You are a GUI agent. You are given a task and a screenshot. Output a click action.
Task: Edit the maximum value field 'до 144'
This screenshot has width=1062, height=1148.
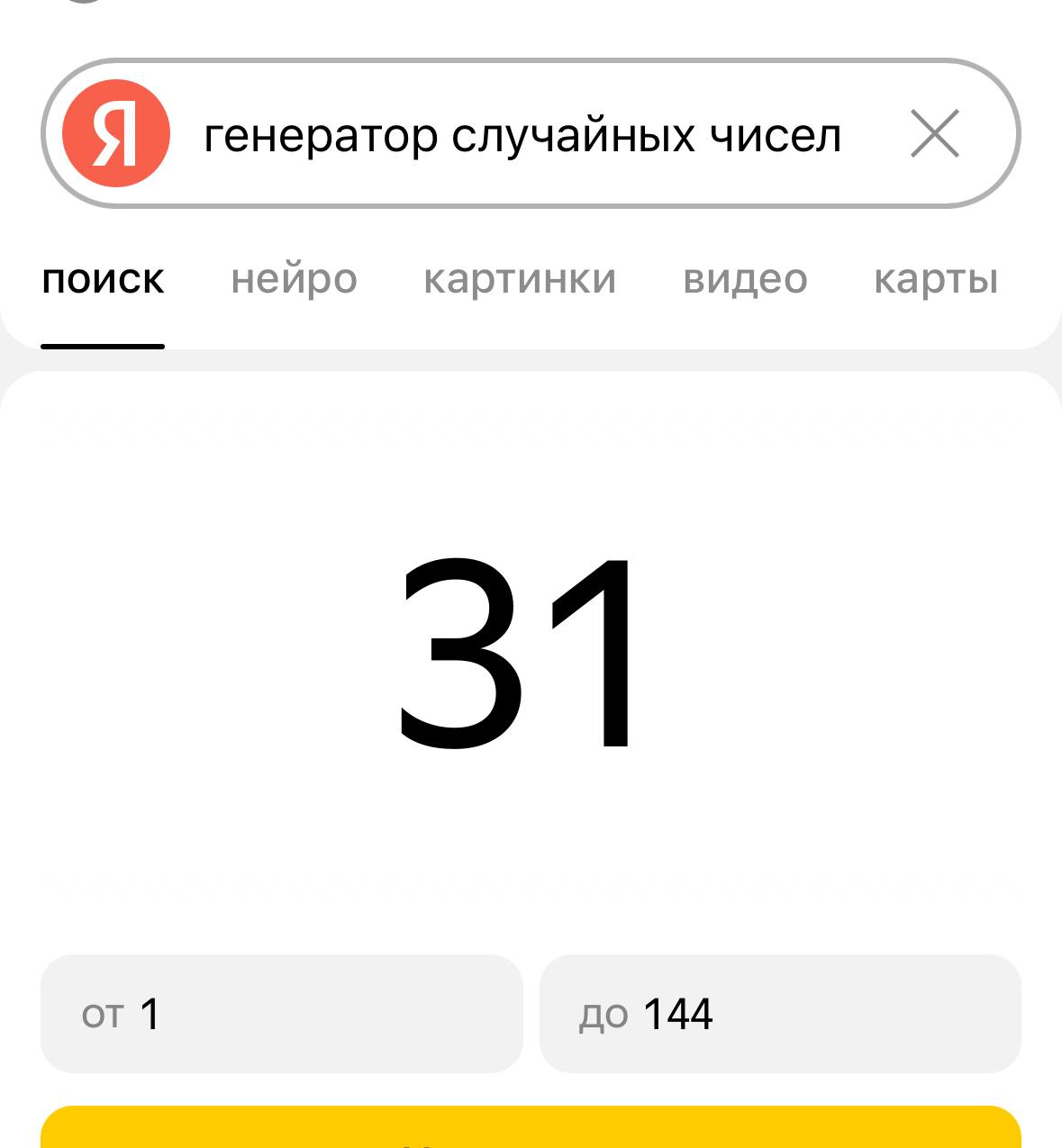(780, 1014)
